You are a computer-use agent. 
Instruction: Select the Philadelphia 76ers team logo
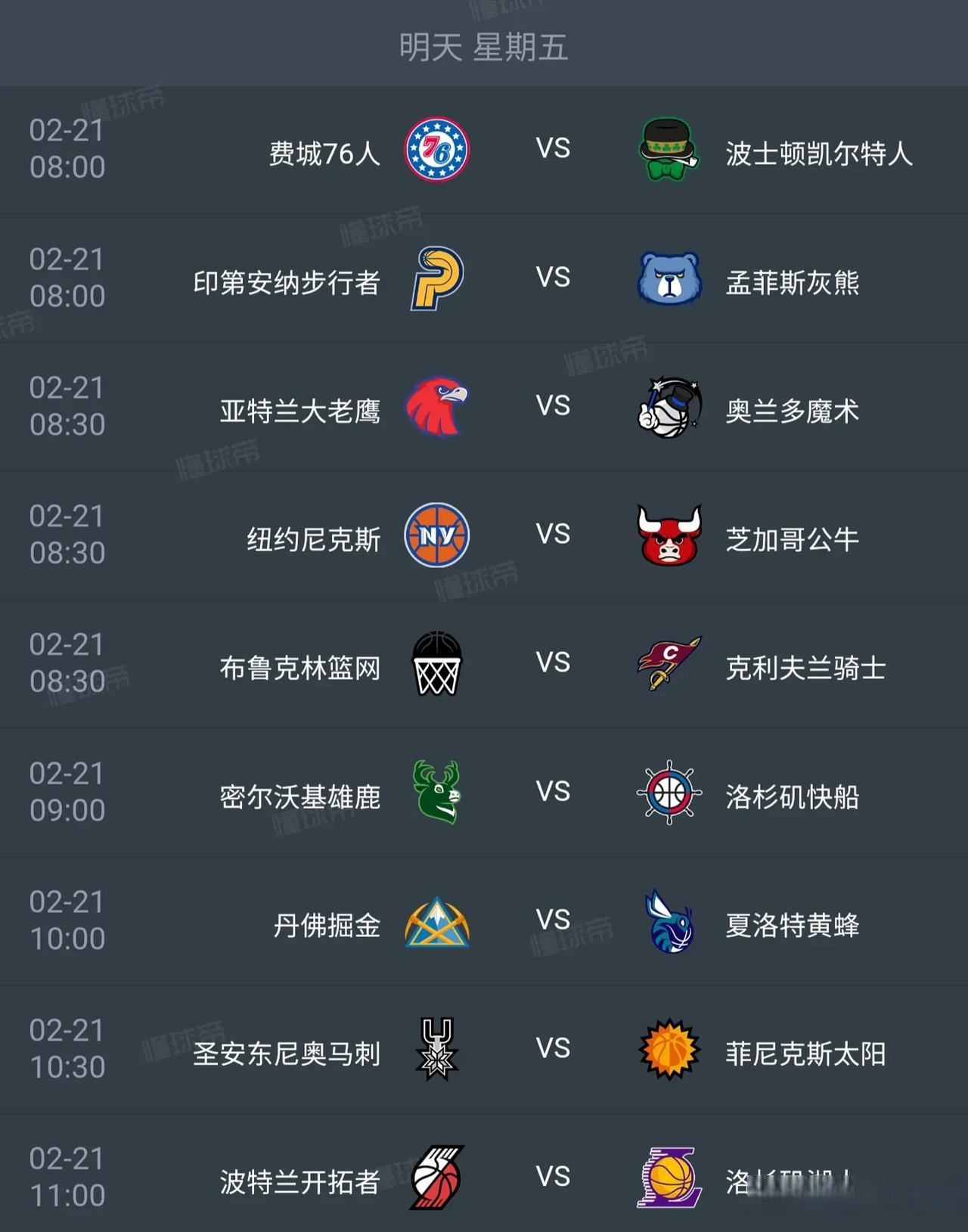coord(437,150)
